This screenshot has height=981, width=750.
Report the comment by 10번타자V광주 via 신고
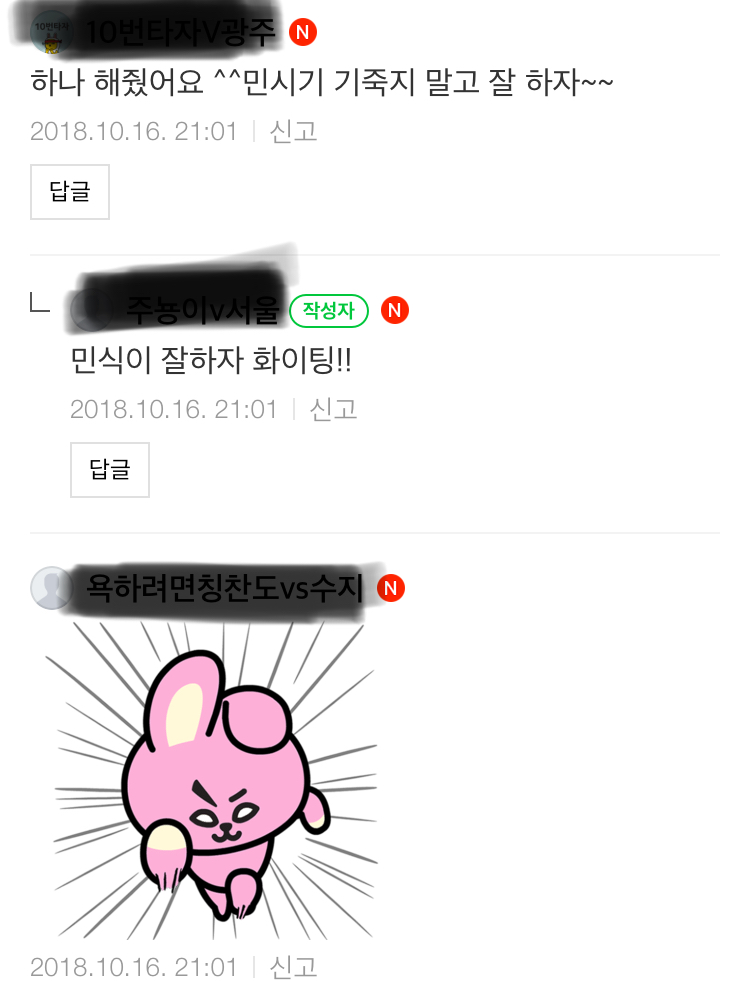(x=294, y=131)
